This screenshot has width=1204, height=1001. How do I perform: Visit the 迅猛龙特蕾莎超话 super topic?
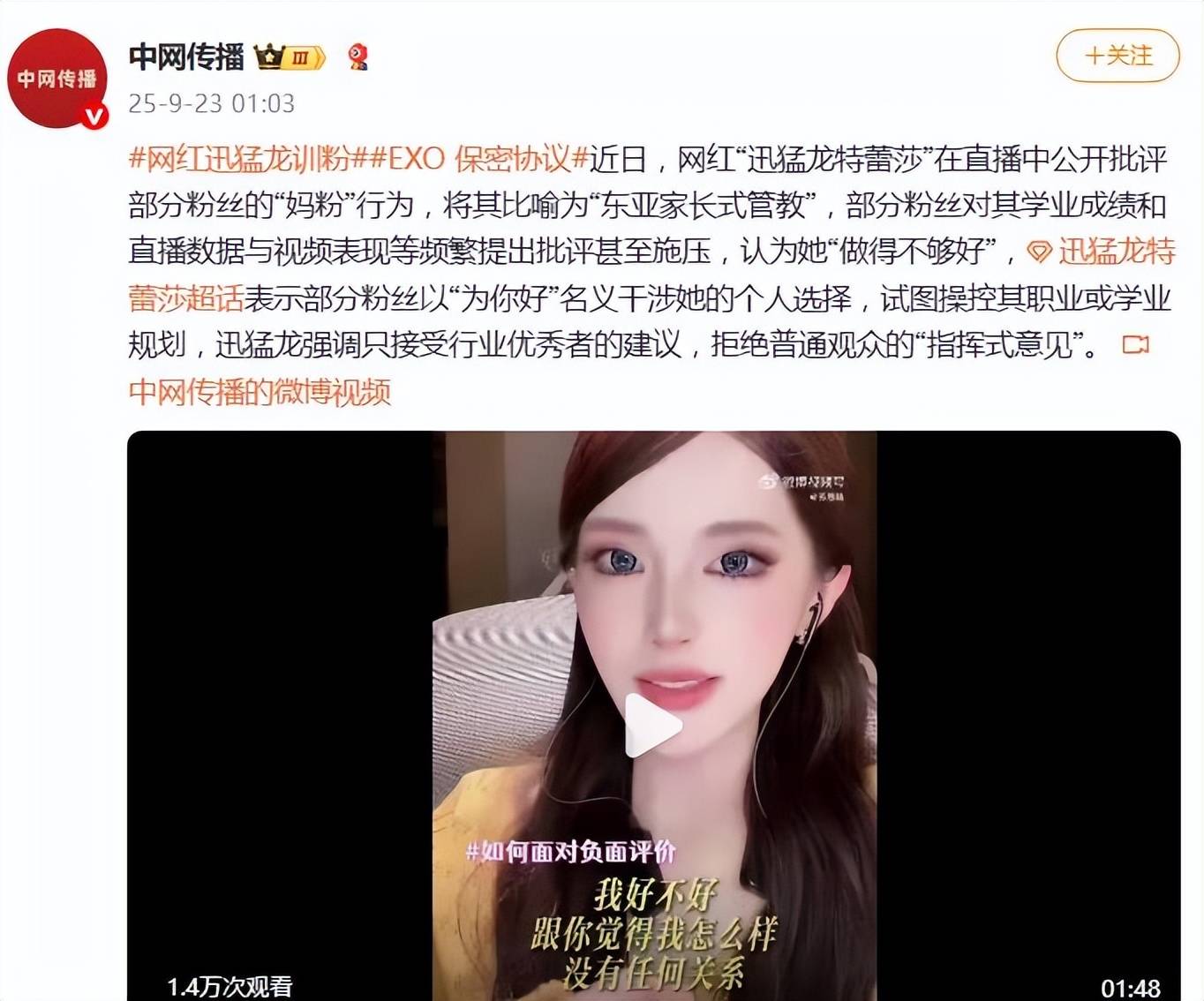pos(1115,252)
